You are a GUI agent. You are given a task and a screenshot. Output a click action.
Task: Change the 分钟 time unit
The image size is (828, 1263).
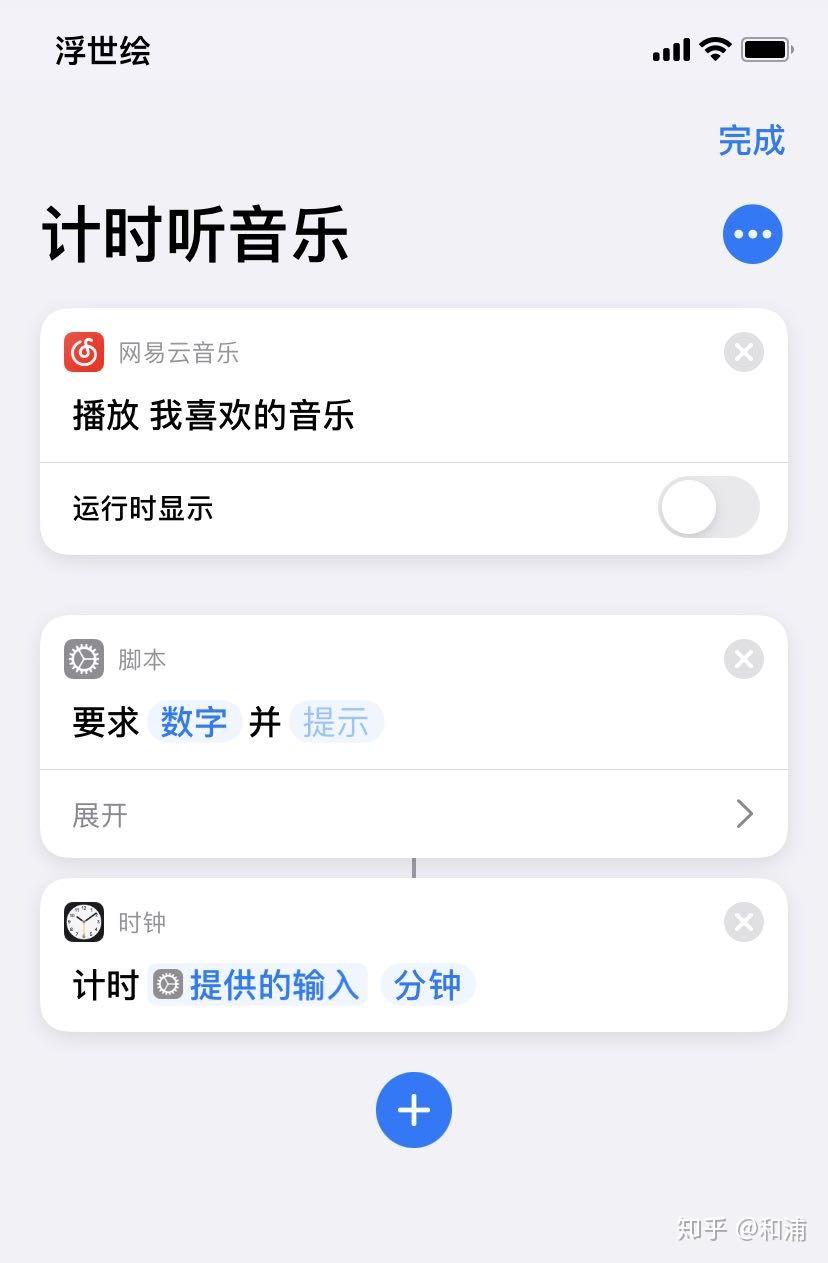[x=427, y=985]
